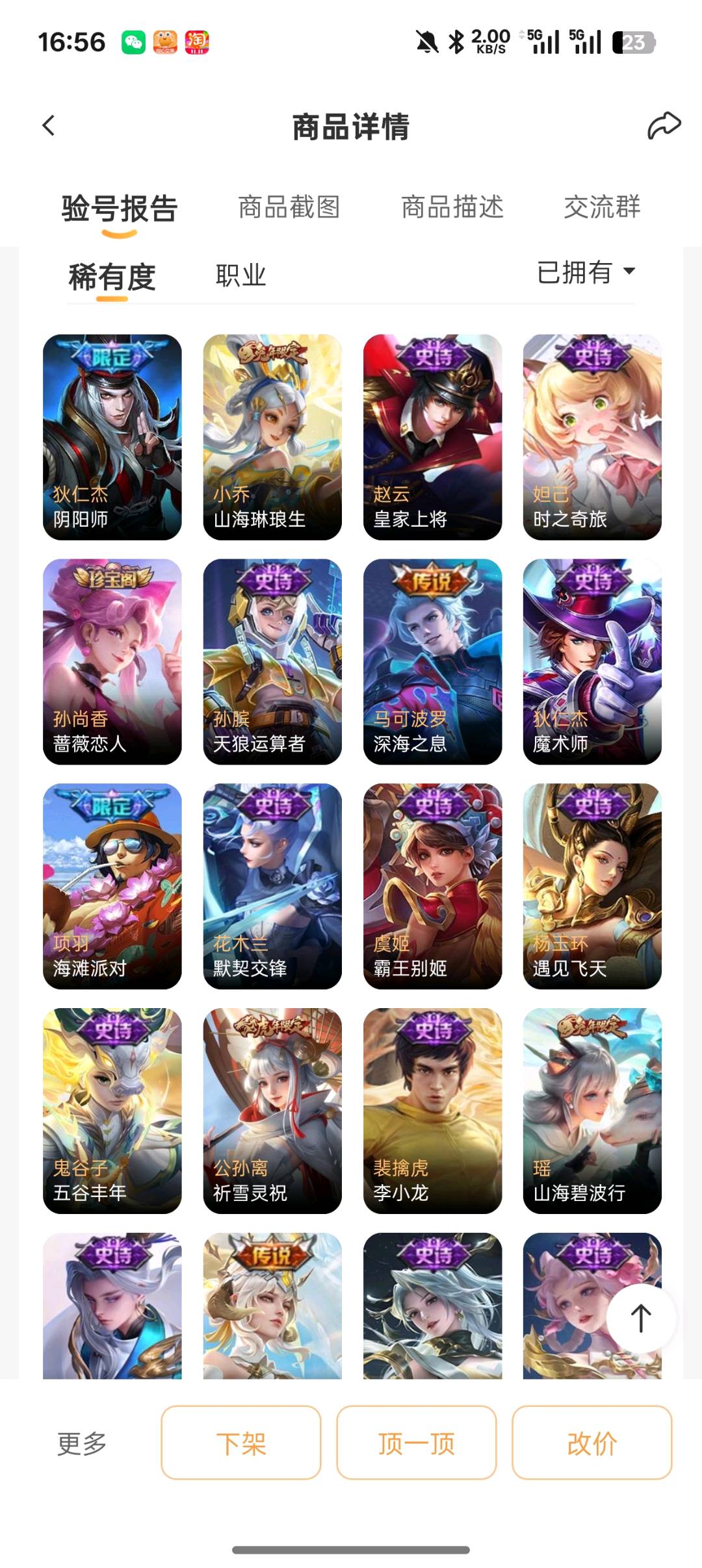Tap 改价 to change the price
The height and width of the screenshot is (1568, 702).
click(x=592, y=1443)
